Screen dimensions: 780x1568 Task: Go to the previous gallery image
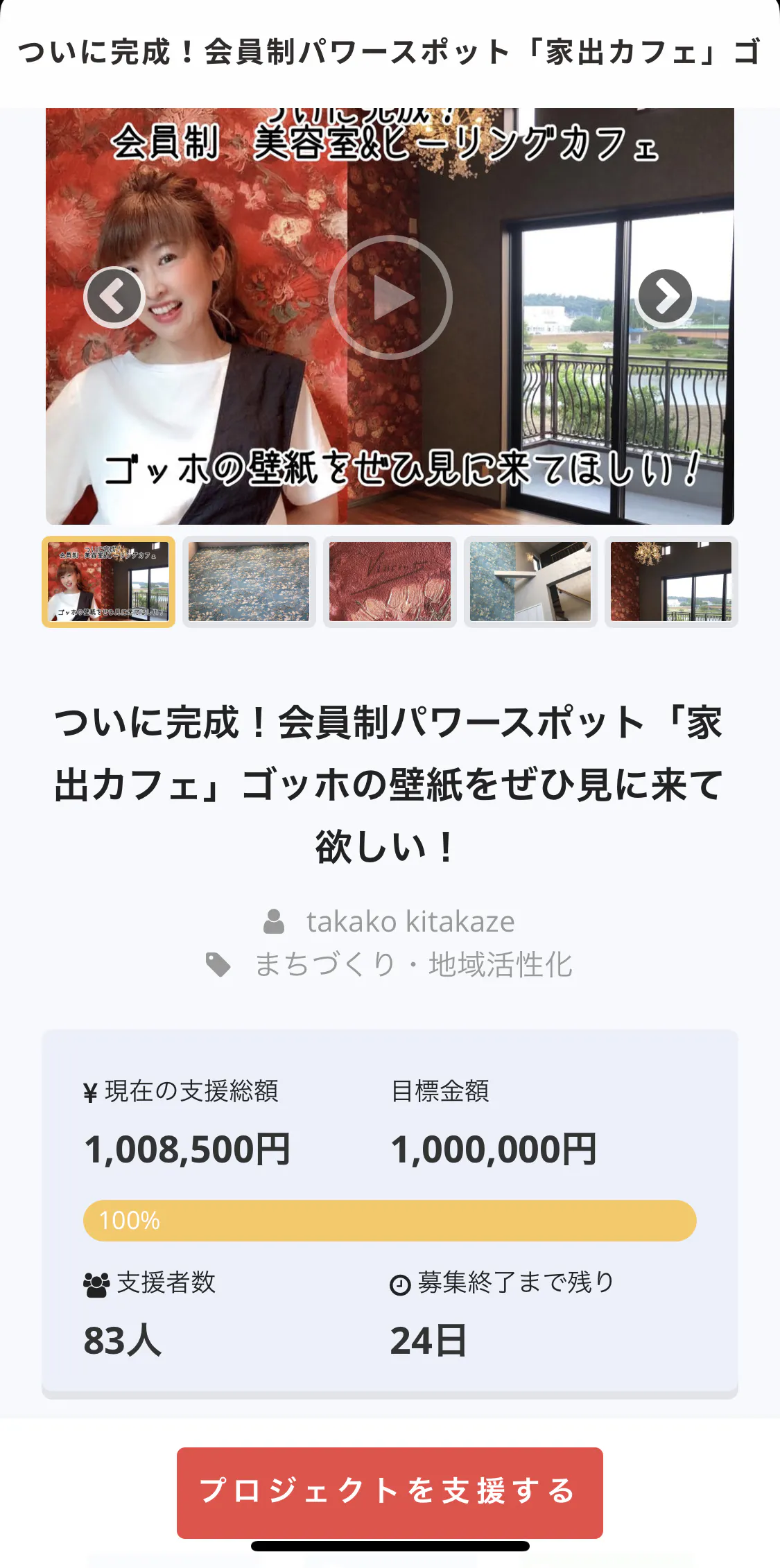click(x=114, y=297)
